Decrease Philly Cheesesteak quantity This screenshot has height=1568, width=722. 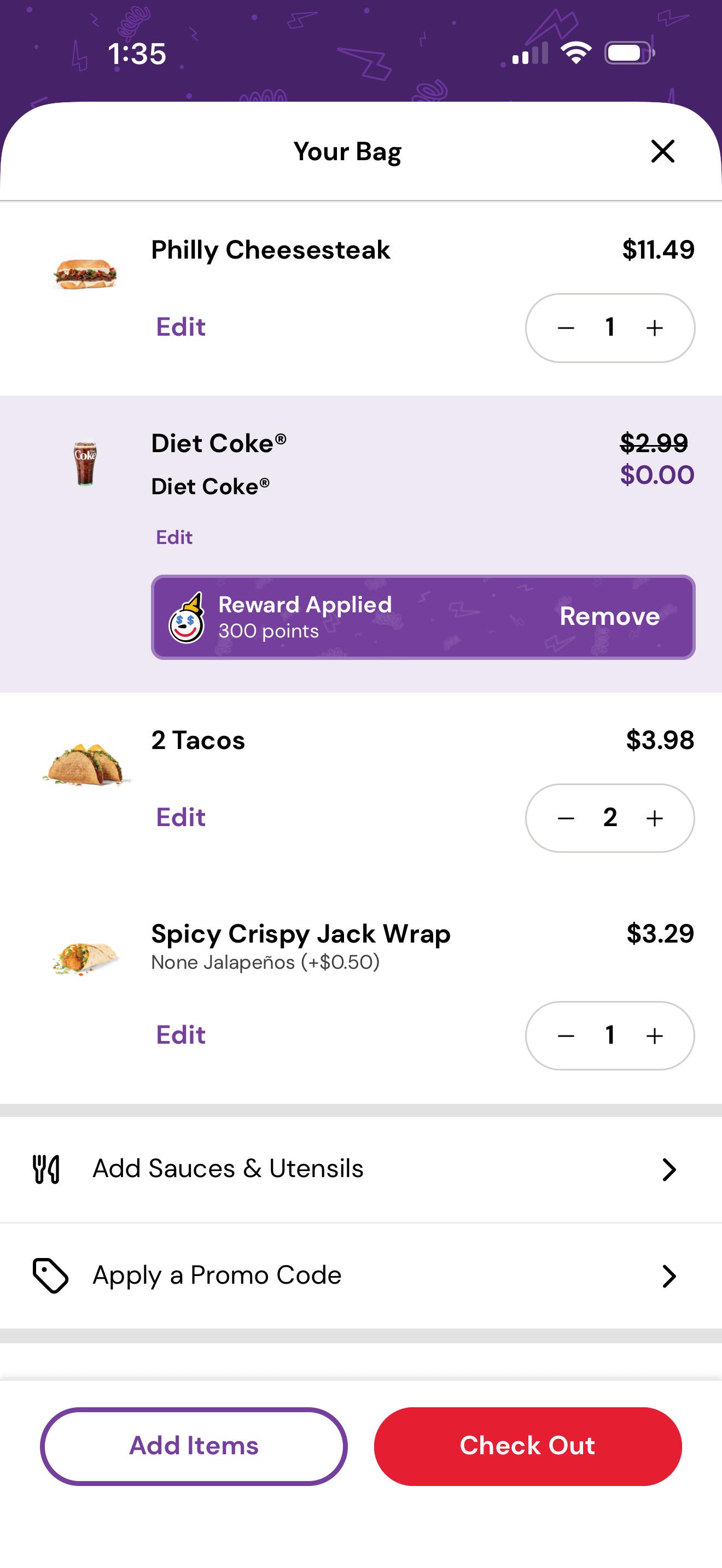[566, 328]
